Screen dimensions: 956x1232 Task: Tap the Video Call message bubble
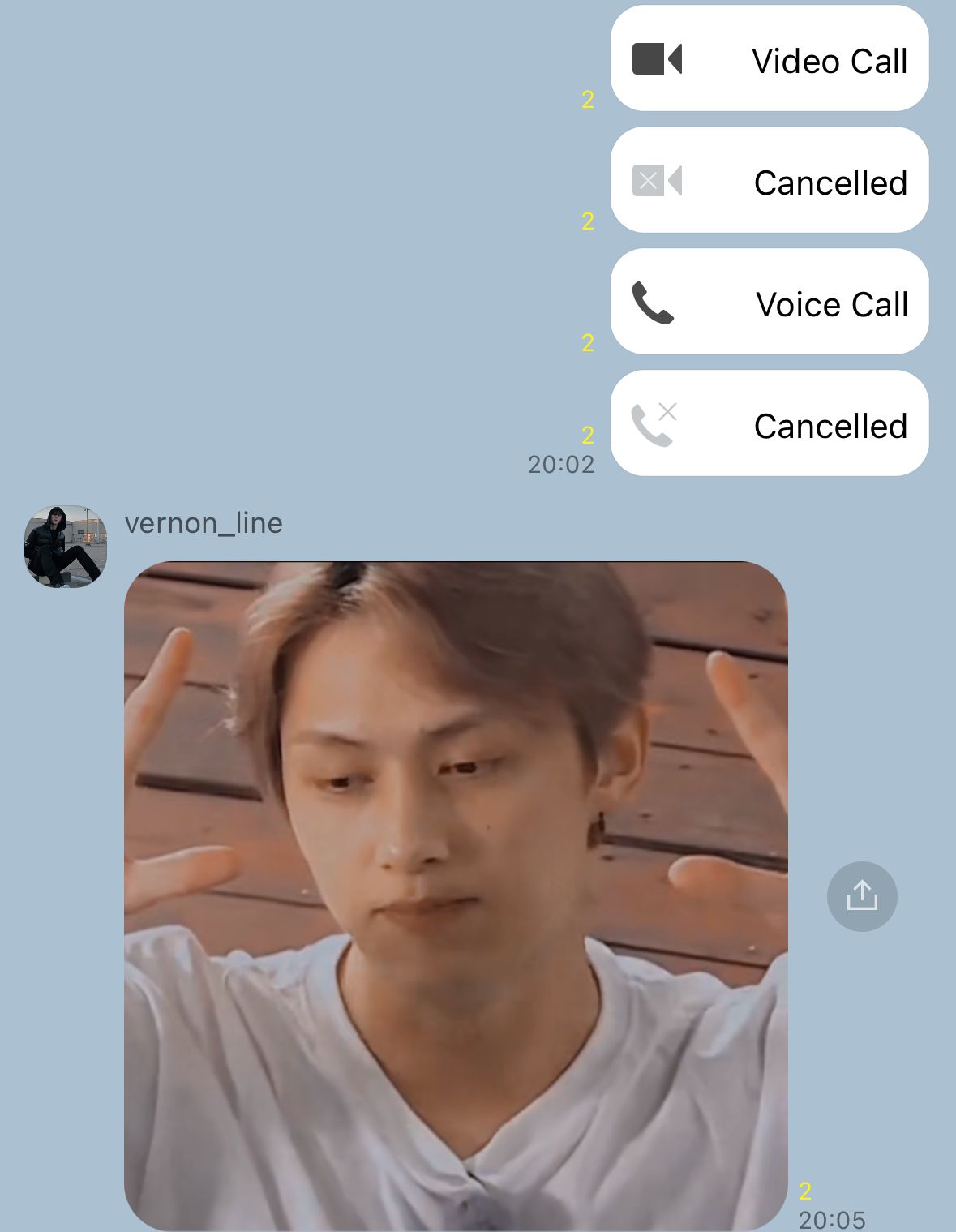click(769, 58)
